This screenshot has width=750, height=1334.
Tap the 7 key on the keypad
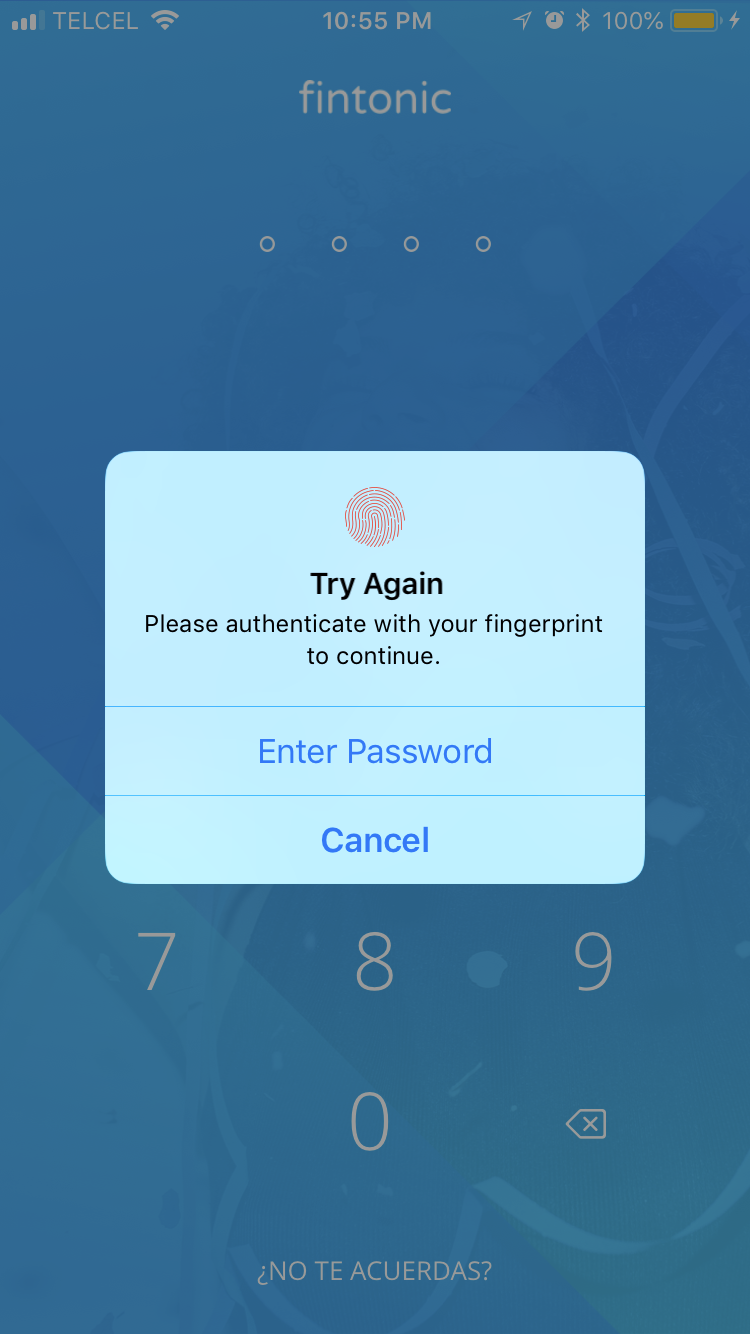(157, 962)
